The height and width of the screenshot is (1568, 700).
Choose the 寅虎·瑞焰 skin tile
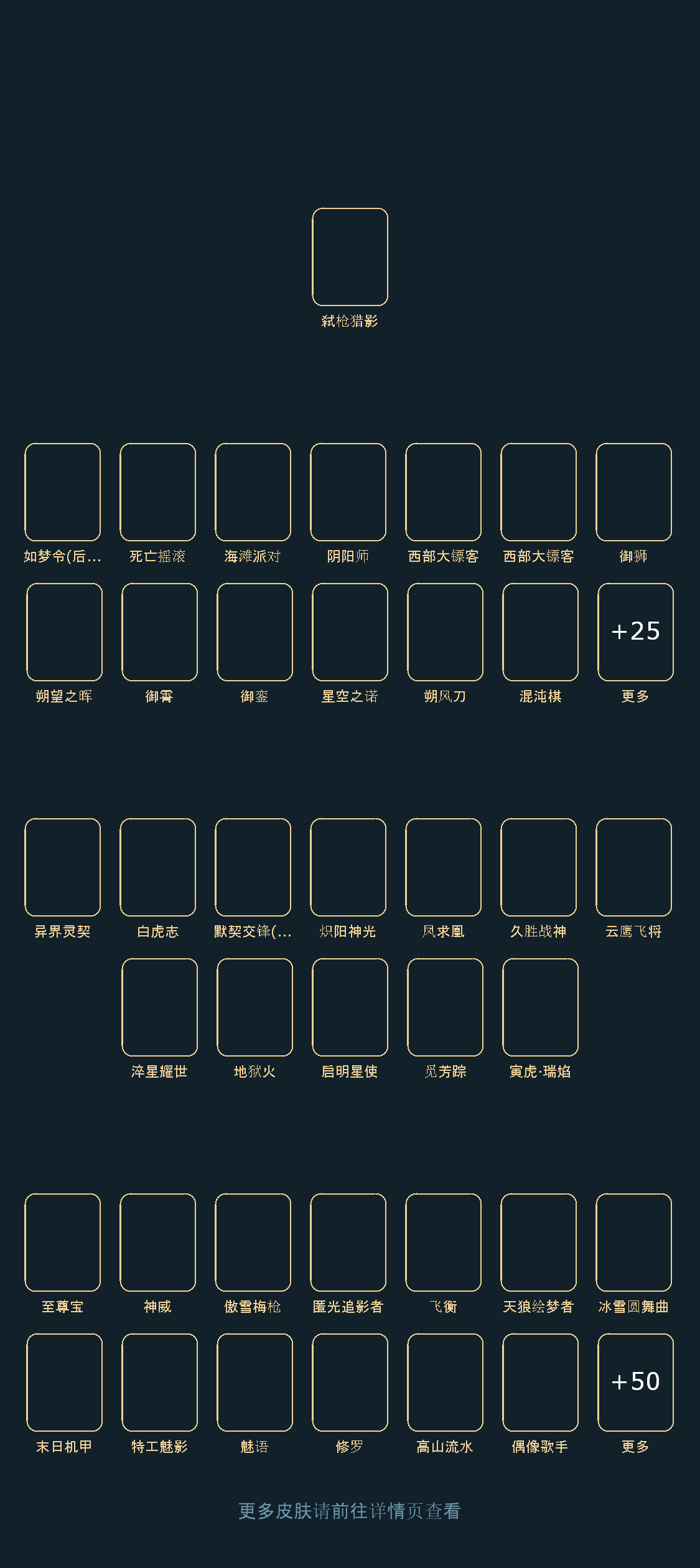point(540,1007)
